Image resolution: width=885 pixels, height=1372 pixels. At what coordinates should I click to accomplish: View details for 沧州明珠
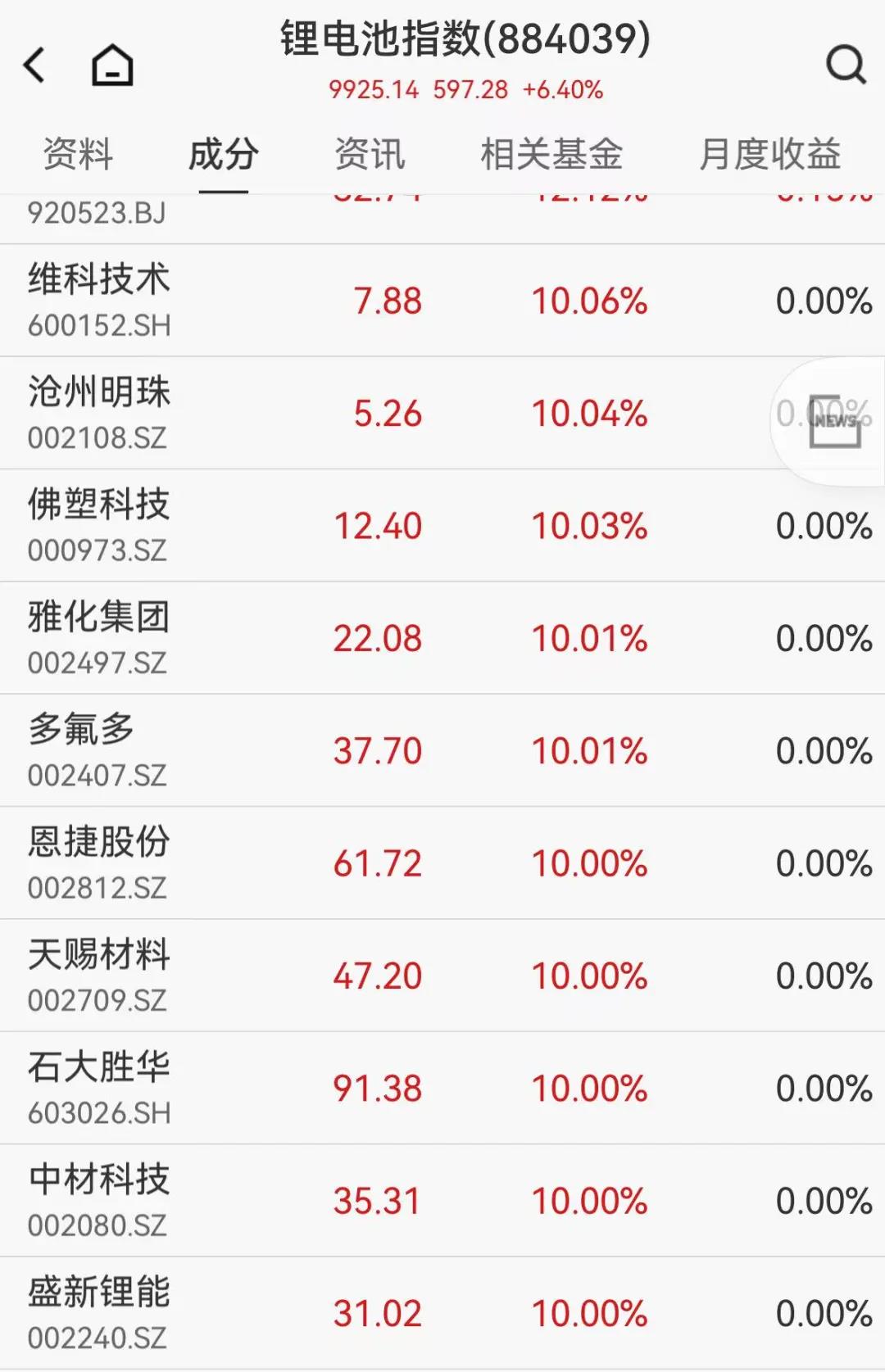tap(99, 413)
